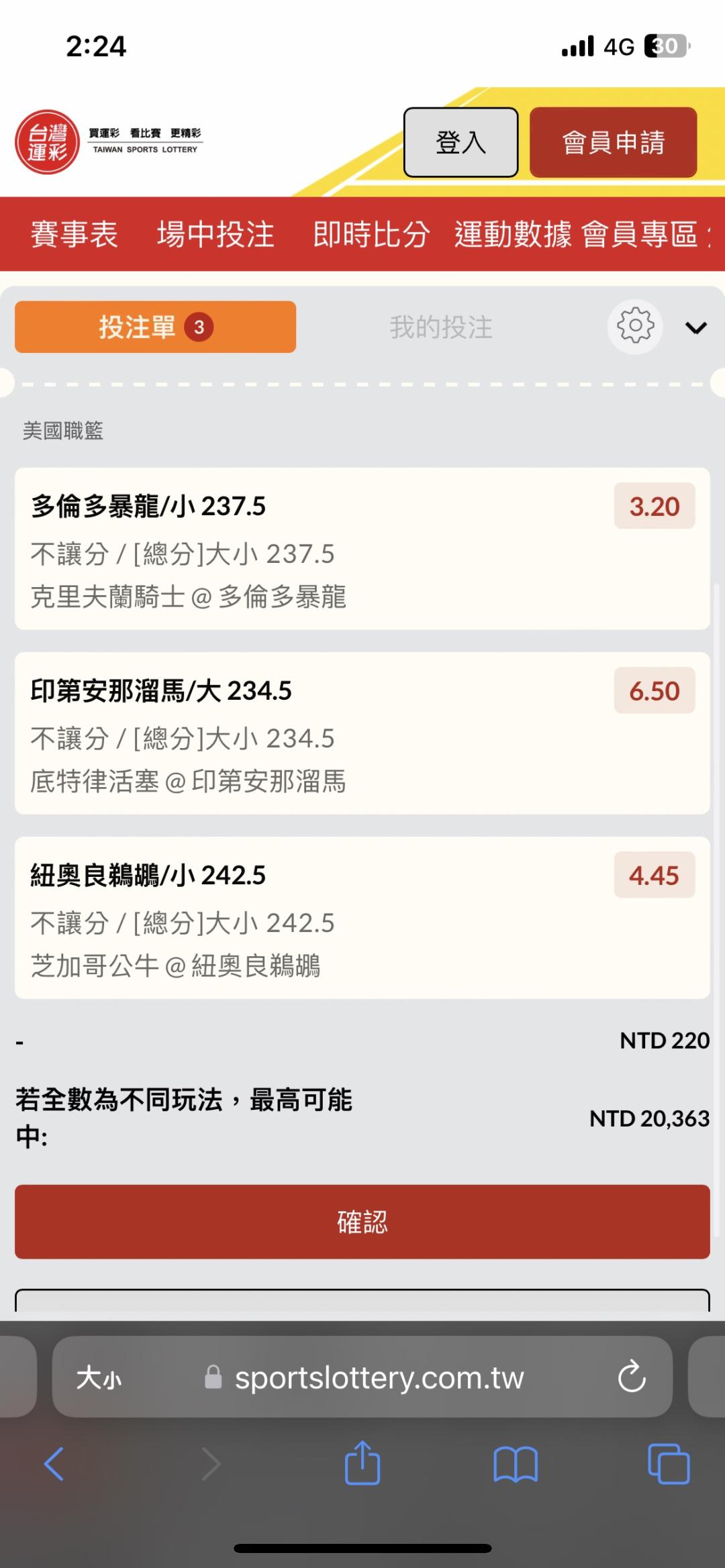
Task: Open the 會員專區 member area
Action: click(x=640, y=234)
